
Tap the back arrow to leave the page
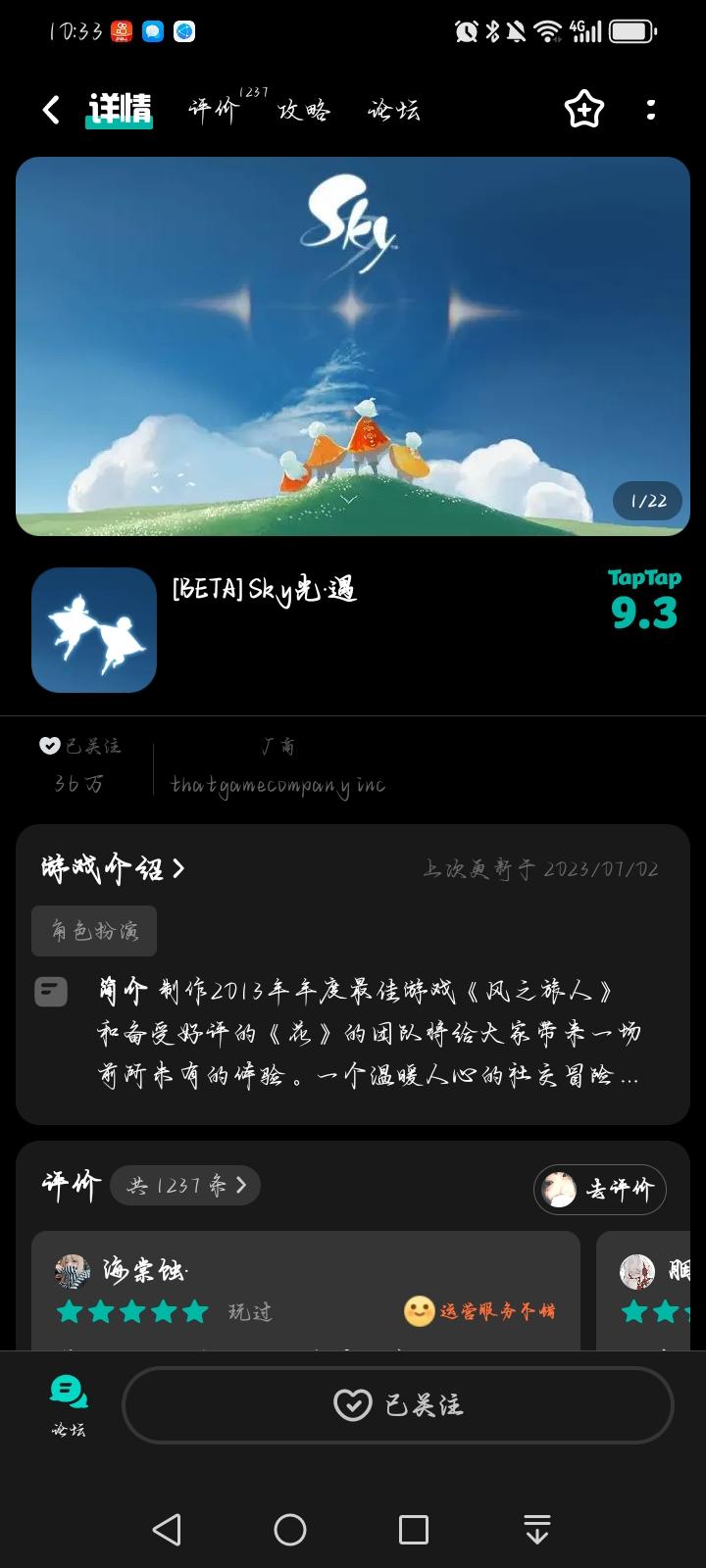(50, 110)
